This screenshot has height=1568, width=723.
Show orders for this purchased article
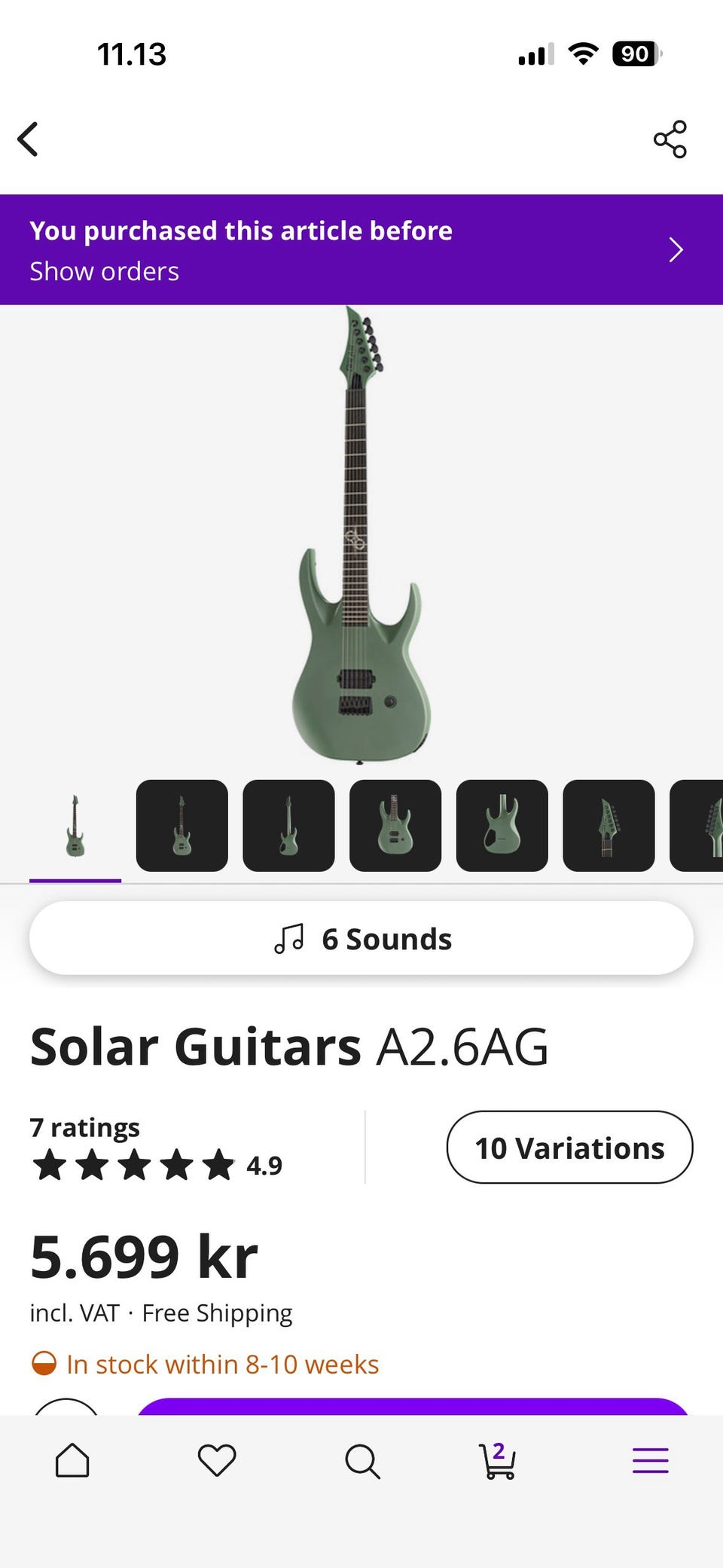click(x=361, y=250)
